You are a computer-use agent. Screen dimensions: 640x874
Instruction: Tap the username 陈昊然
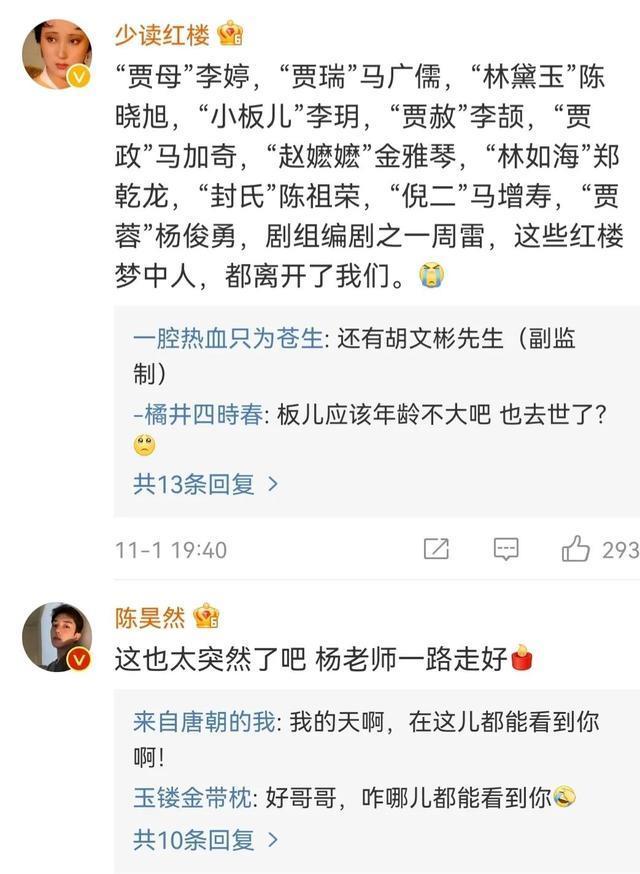pyautogui.click(x=150, y=617)
